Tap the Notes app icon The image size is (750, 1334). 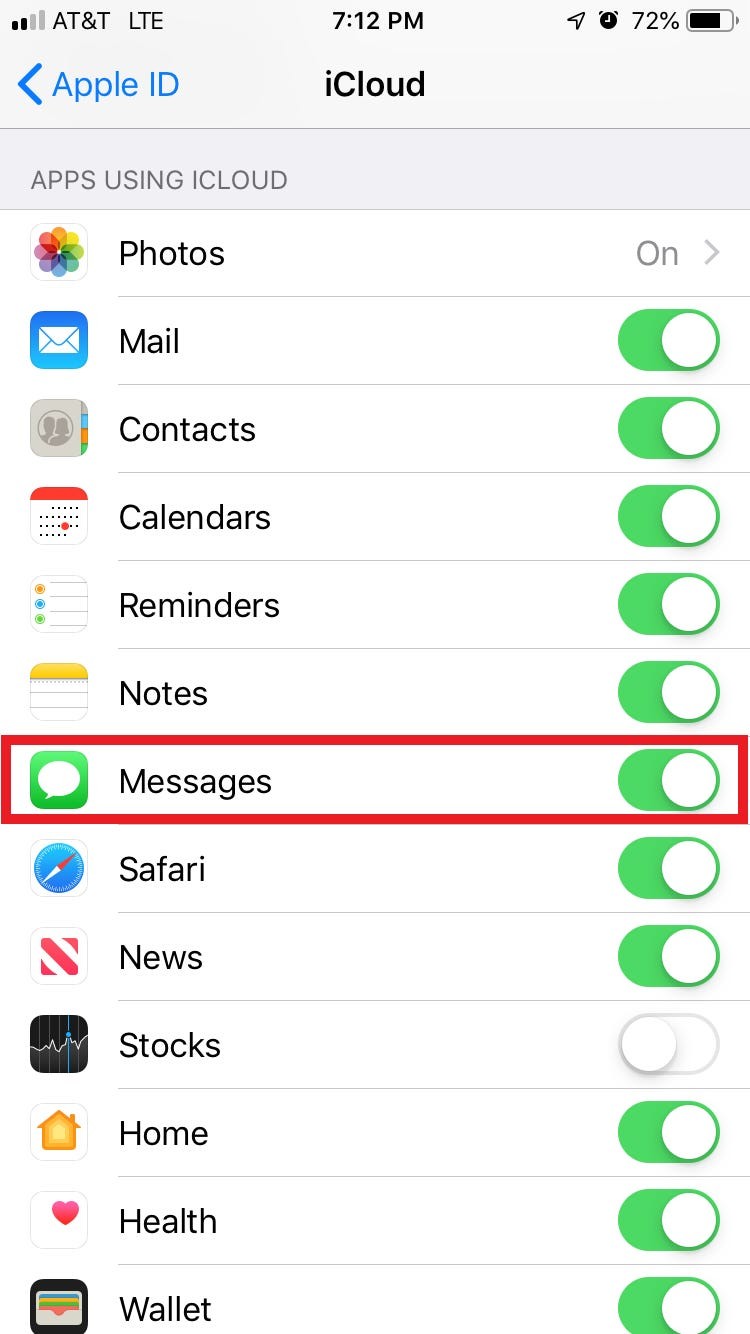tap(59, 692)
